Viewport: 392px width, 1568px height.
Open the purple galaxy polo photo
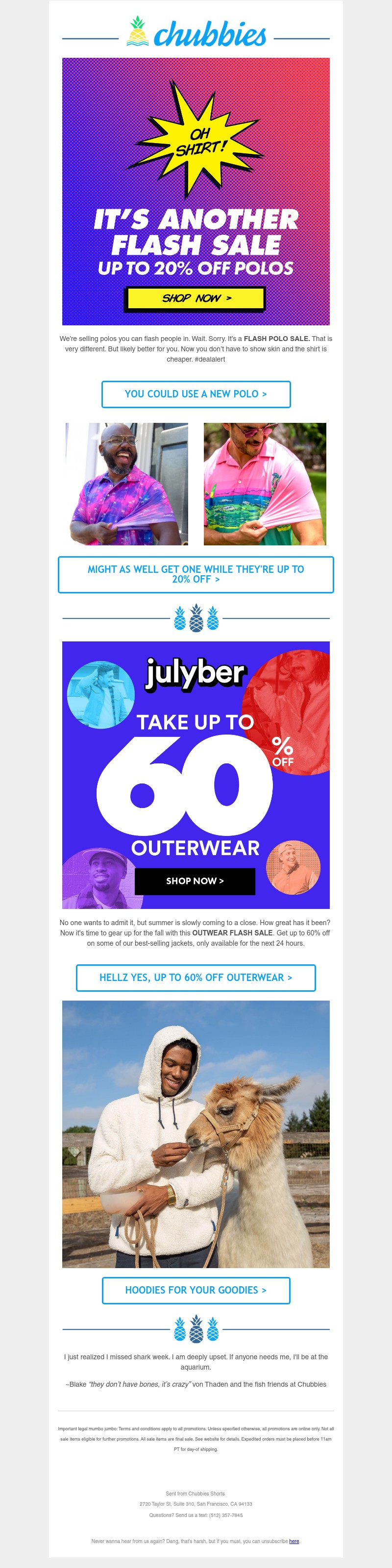[126, 484]
